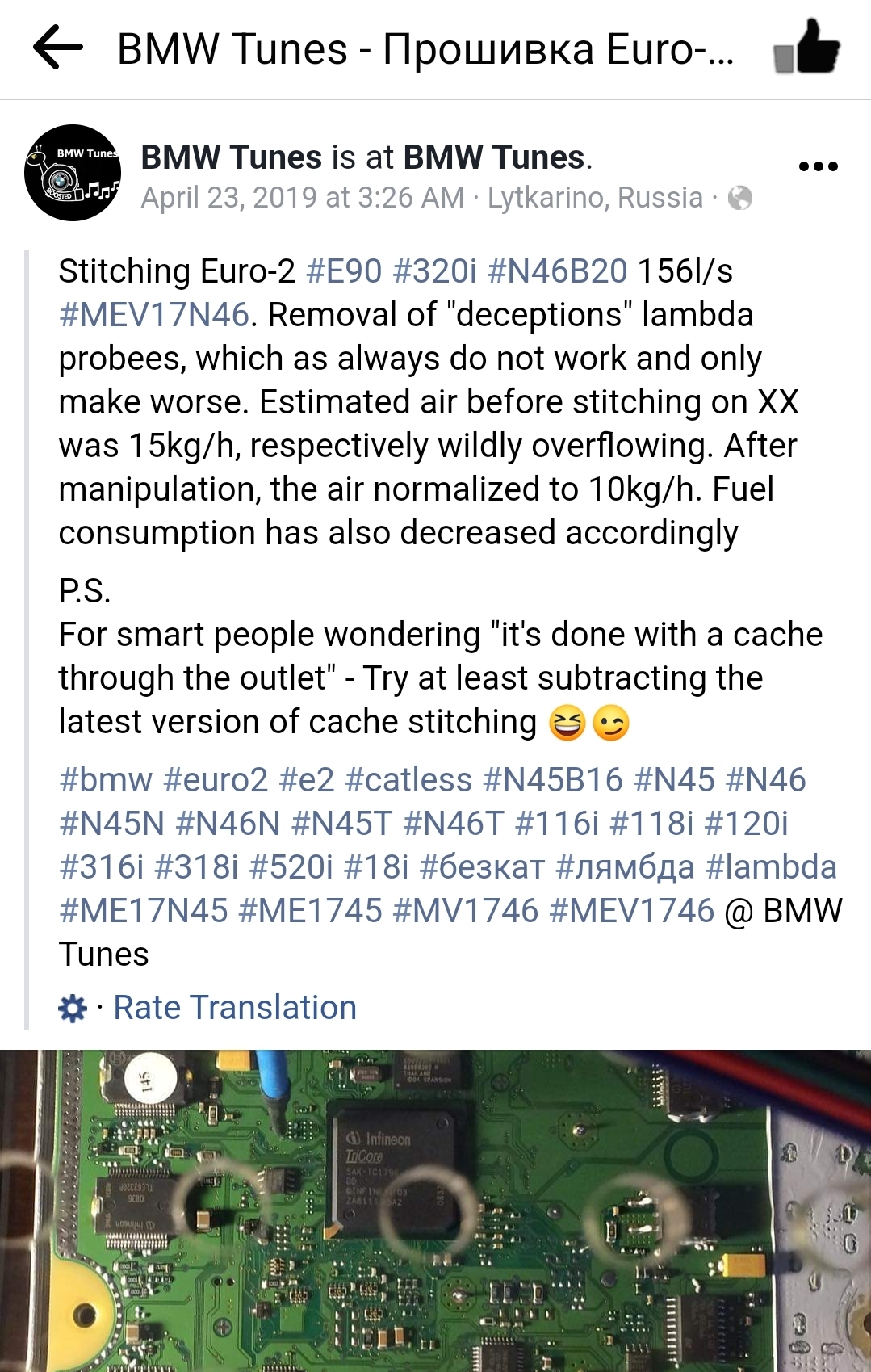Open the post's three-dot options menu
871x1372 pixels.
(818, 166)
